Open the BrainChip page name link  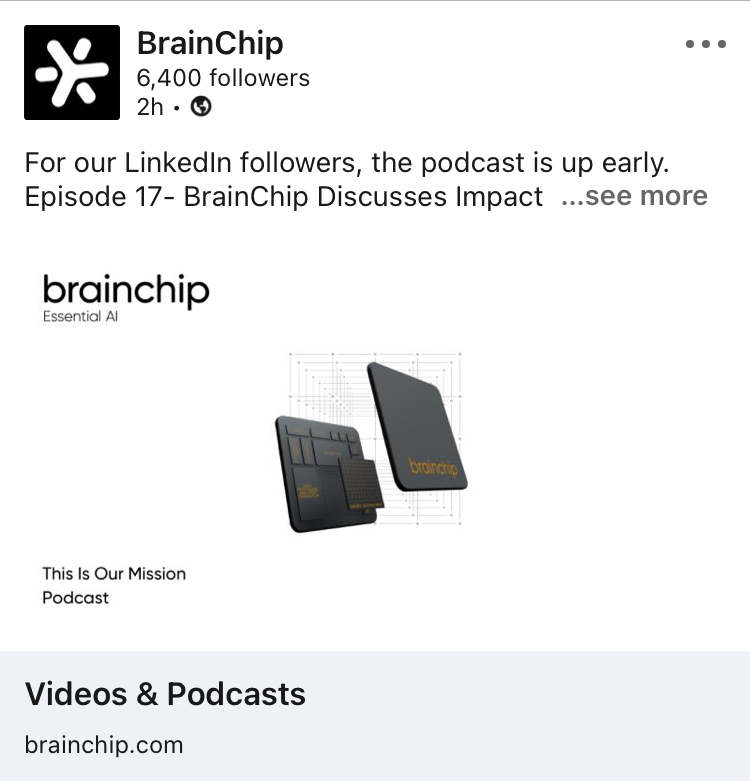210,44
